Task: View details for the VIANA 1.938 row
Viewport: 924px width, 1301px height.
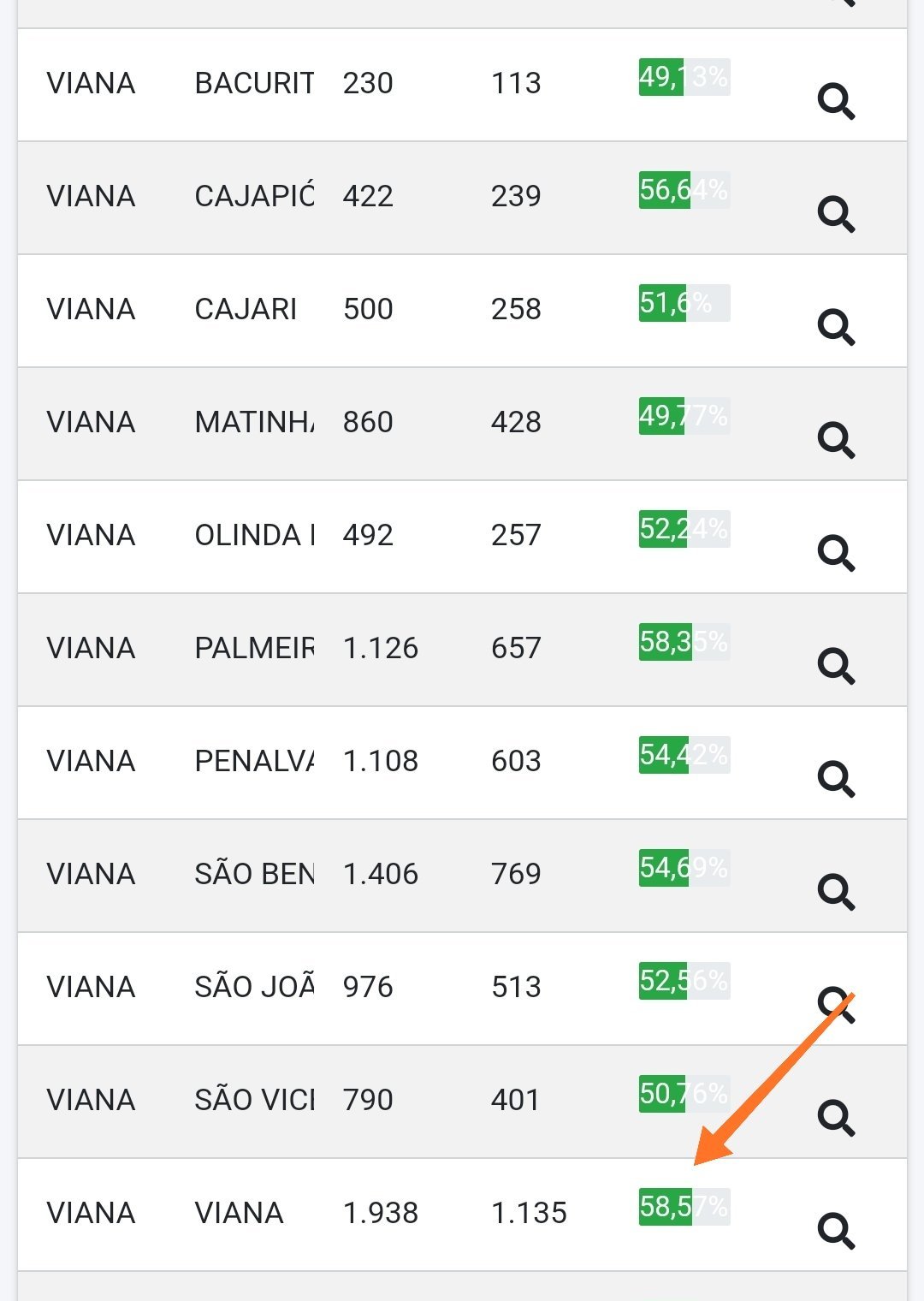Action: [x=836, y=1231]
